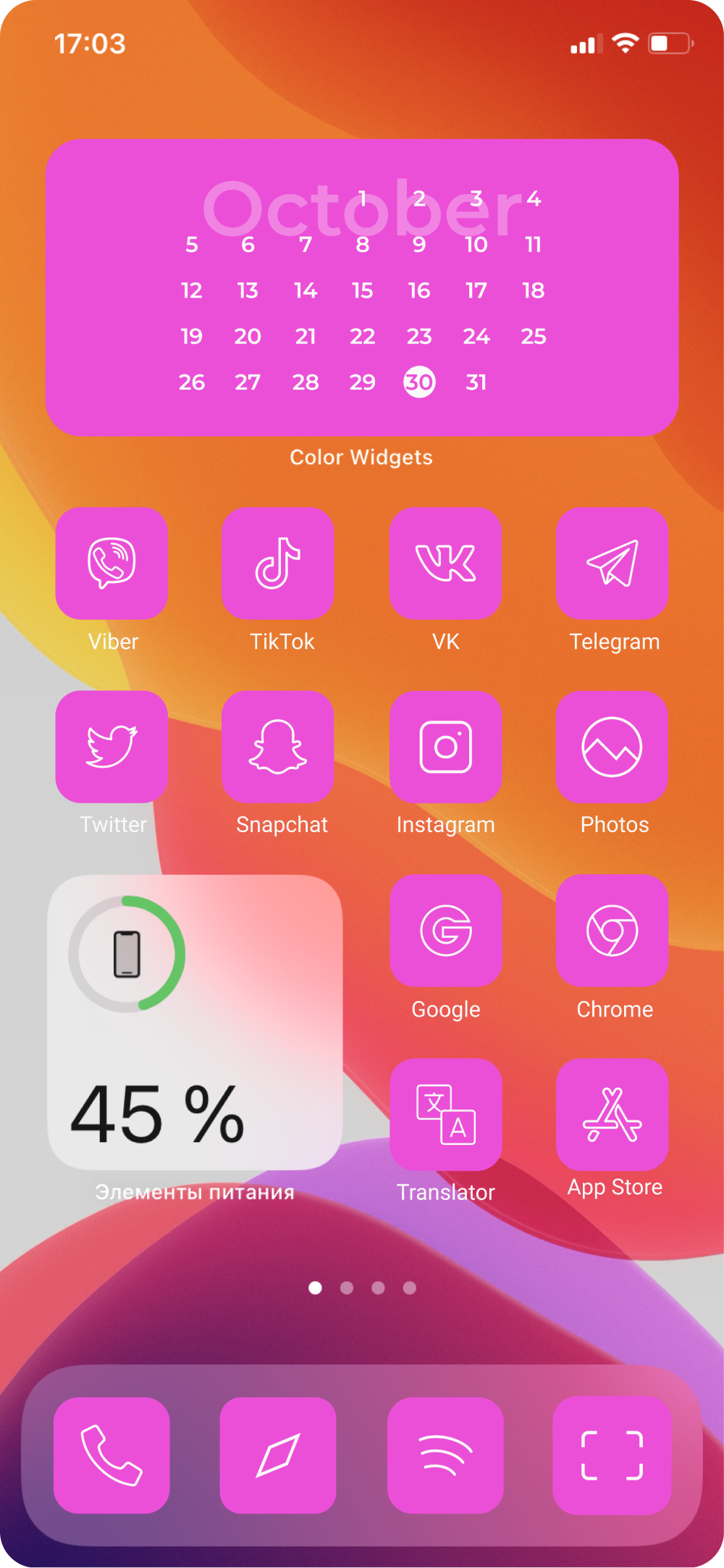Open the scan frame icon in the dock
724x1568 pixels.
(x=612, y=1455)
